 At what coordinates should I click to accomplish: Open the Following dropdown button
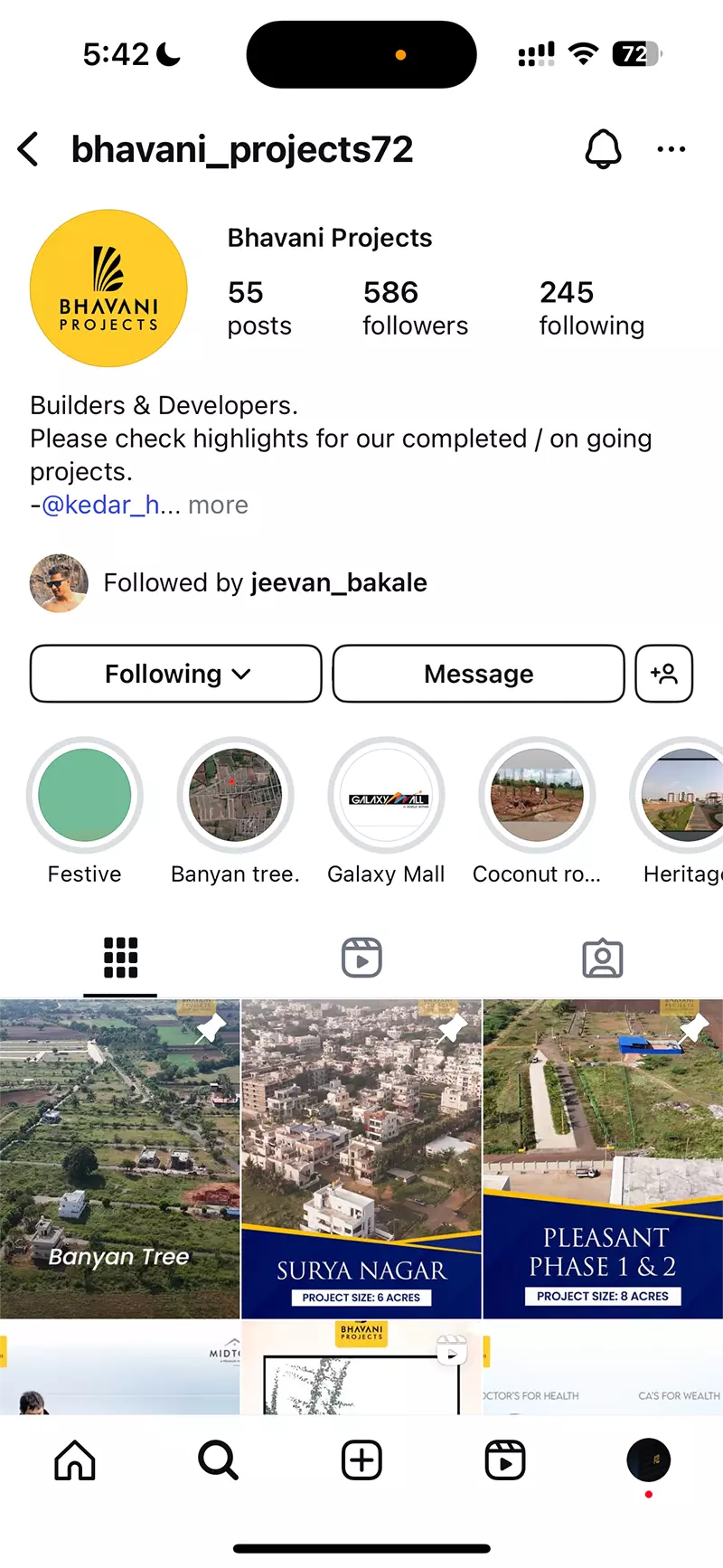pyautogui.click(x=176, y=674)
